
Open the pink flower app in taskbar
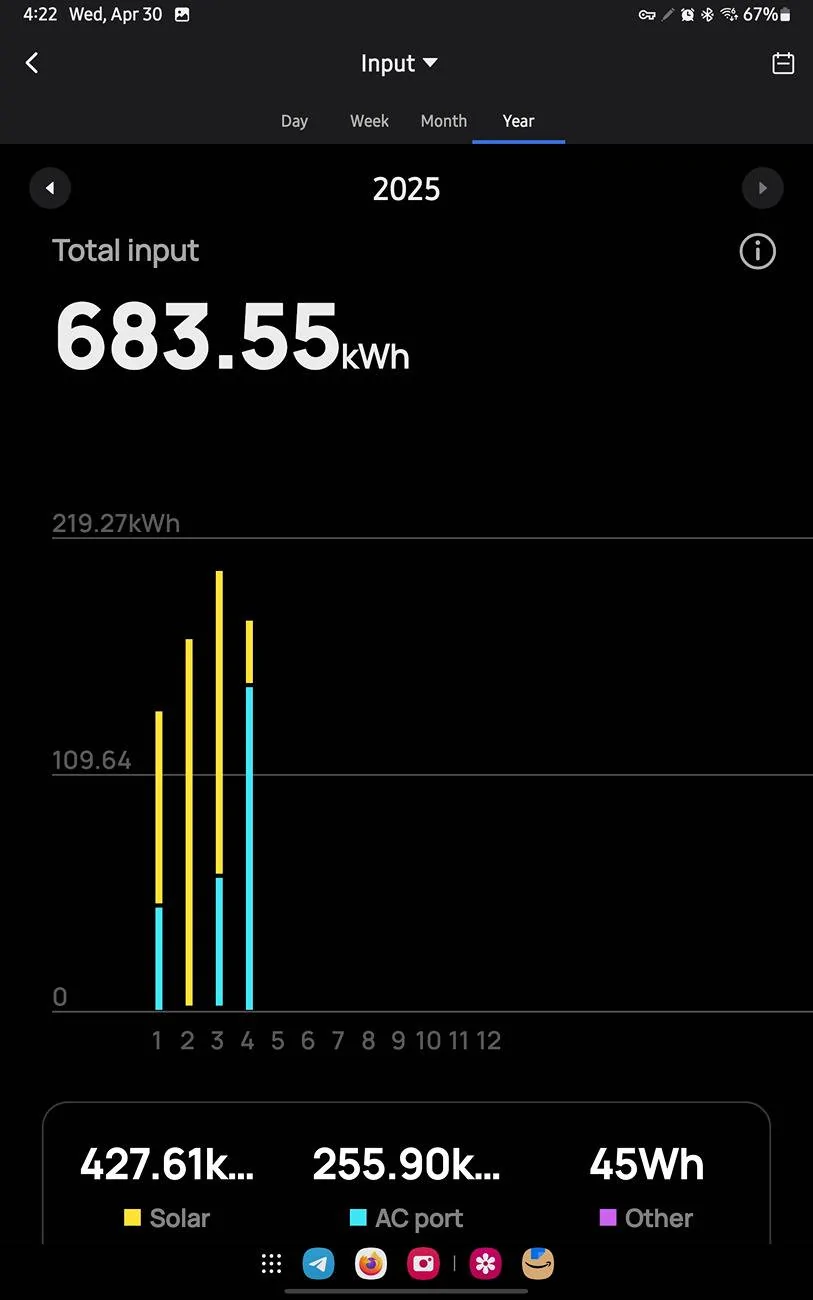pos(486,1264)
